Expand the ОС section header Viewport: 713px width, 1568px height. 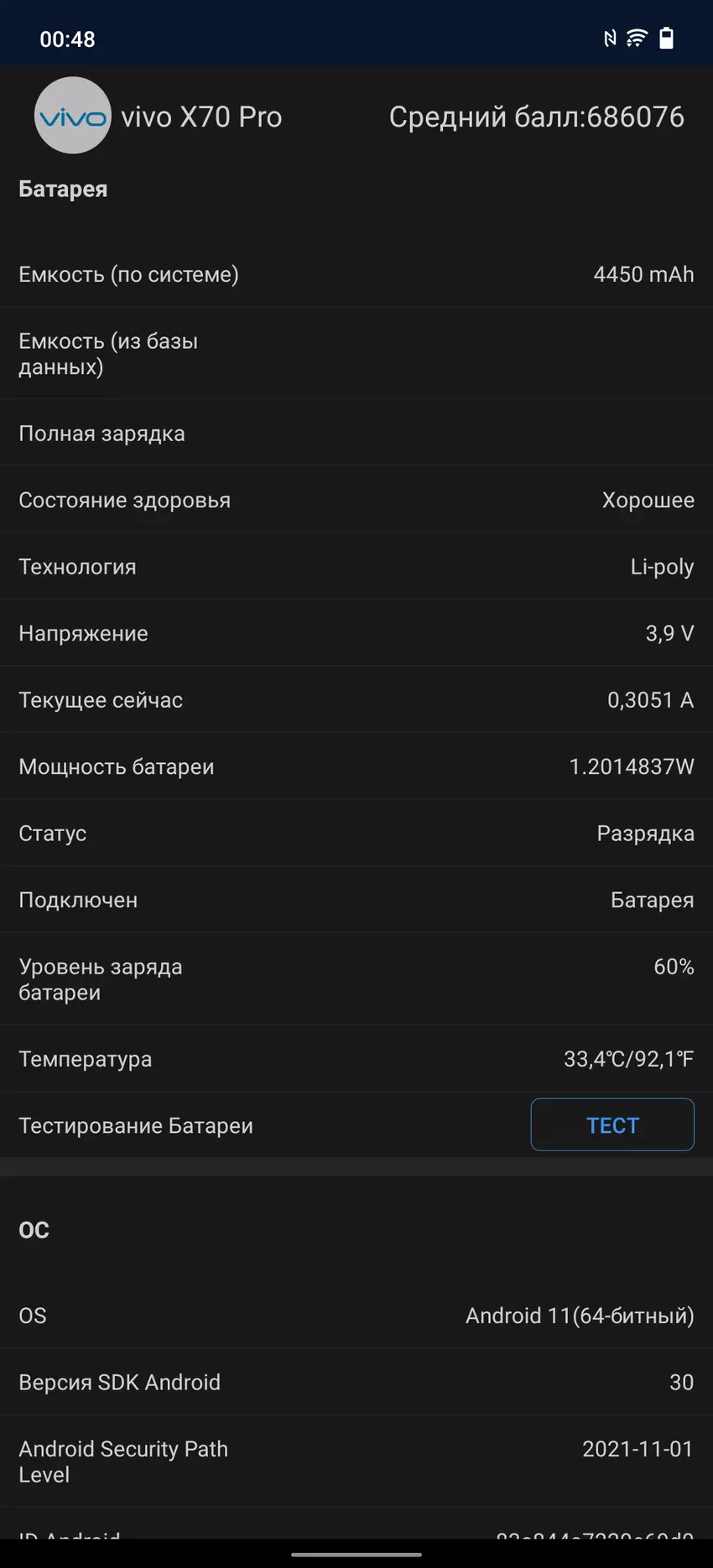pos(34,1229)
